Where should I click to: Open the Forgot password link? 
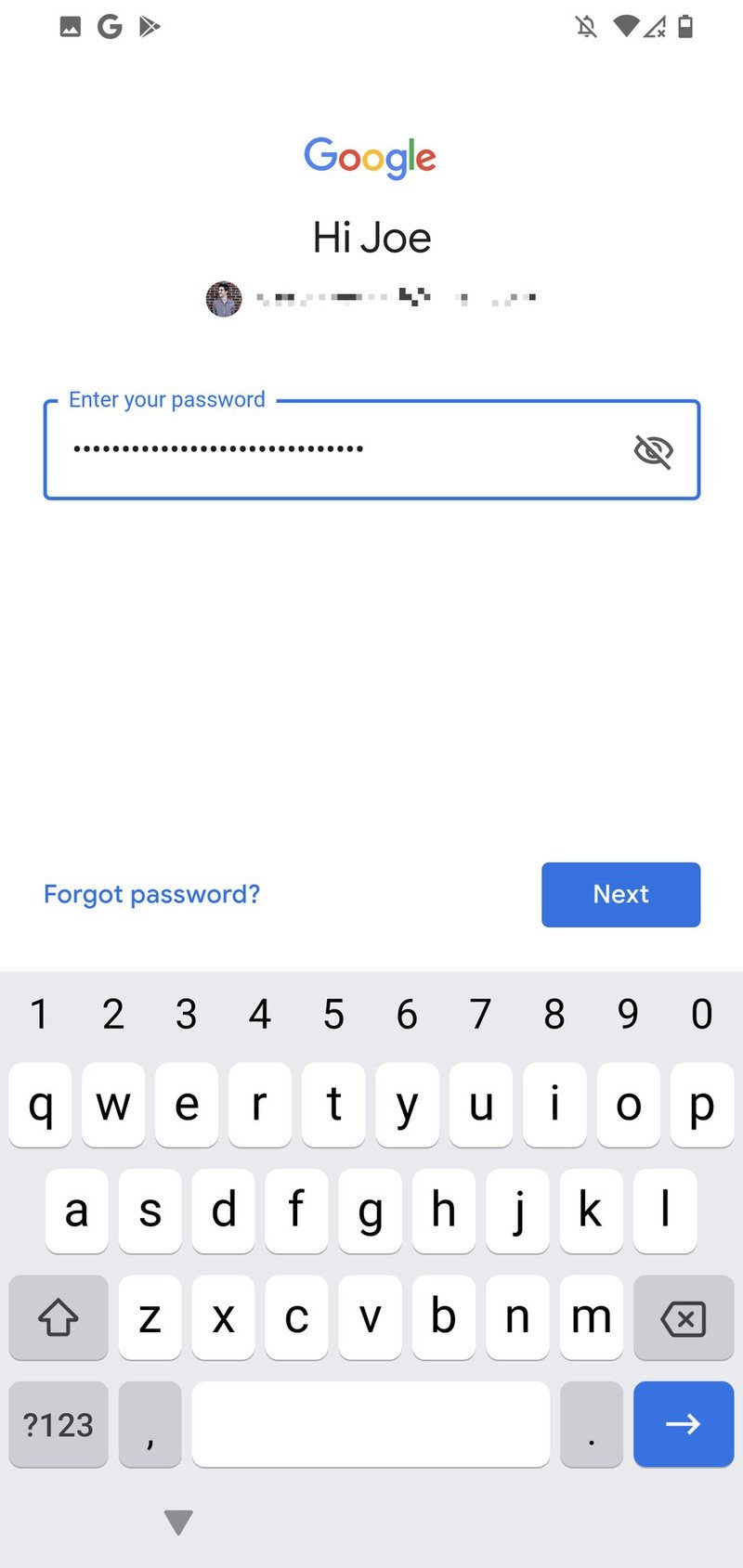[x=151, y=894]
